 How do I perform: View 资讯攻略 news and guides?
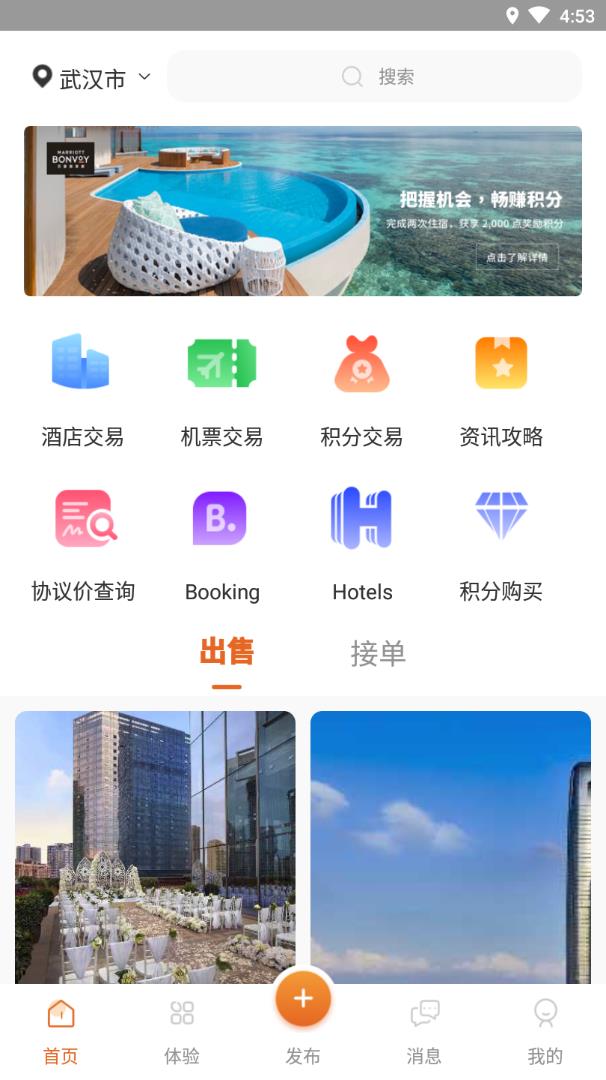pyautogui.click(x=501, y=388)
